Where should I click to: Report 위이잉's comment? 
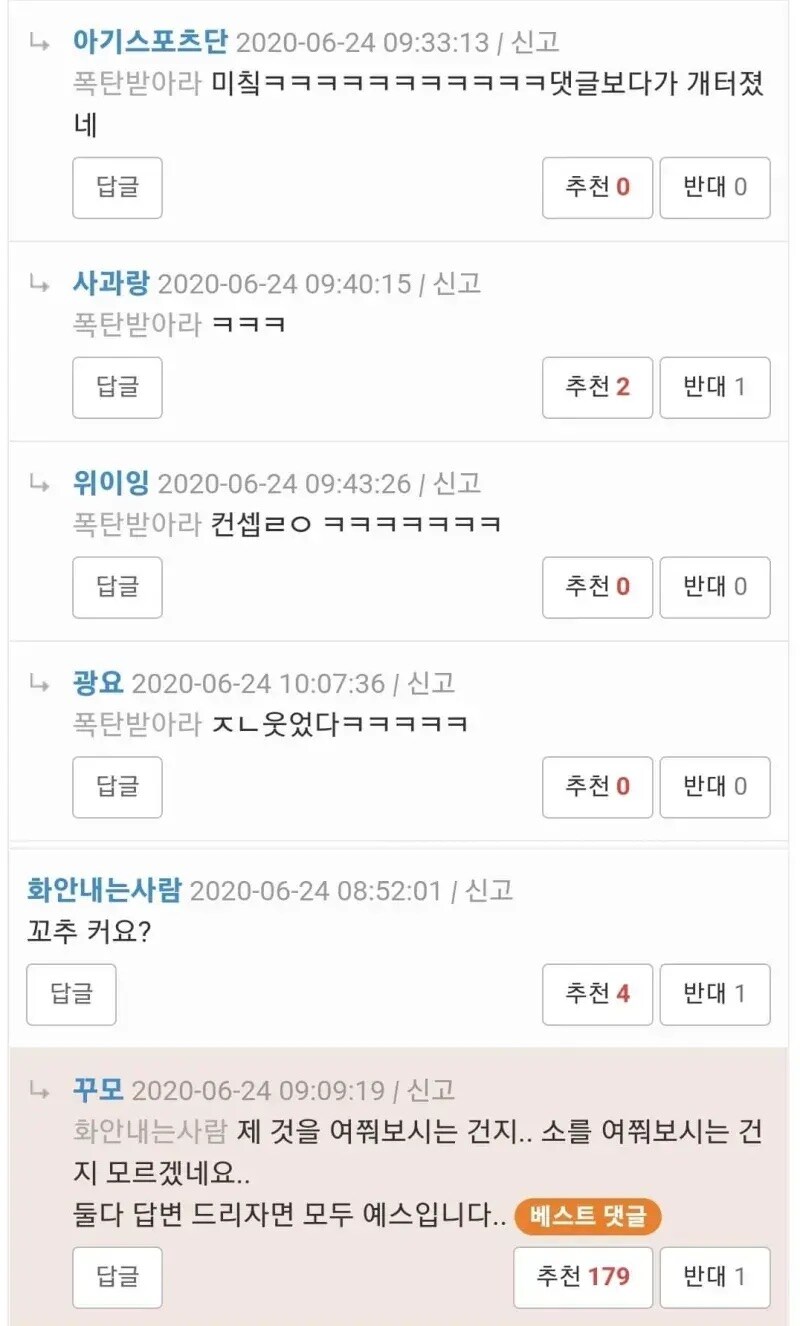[457, 483]
